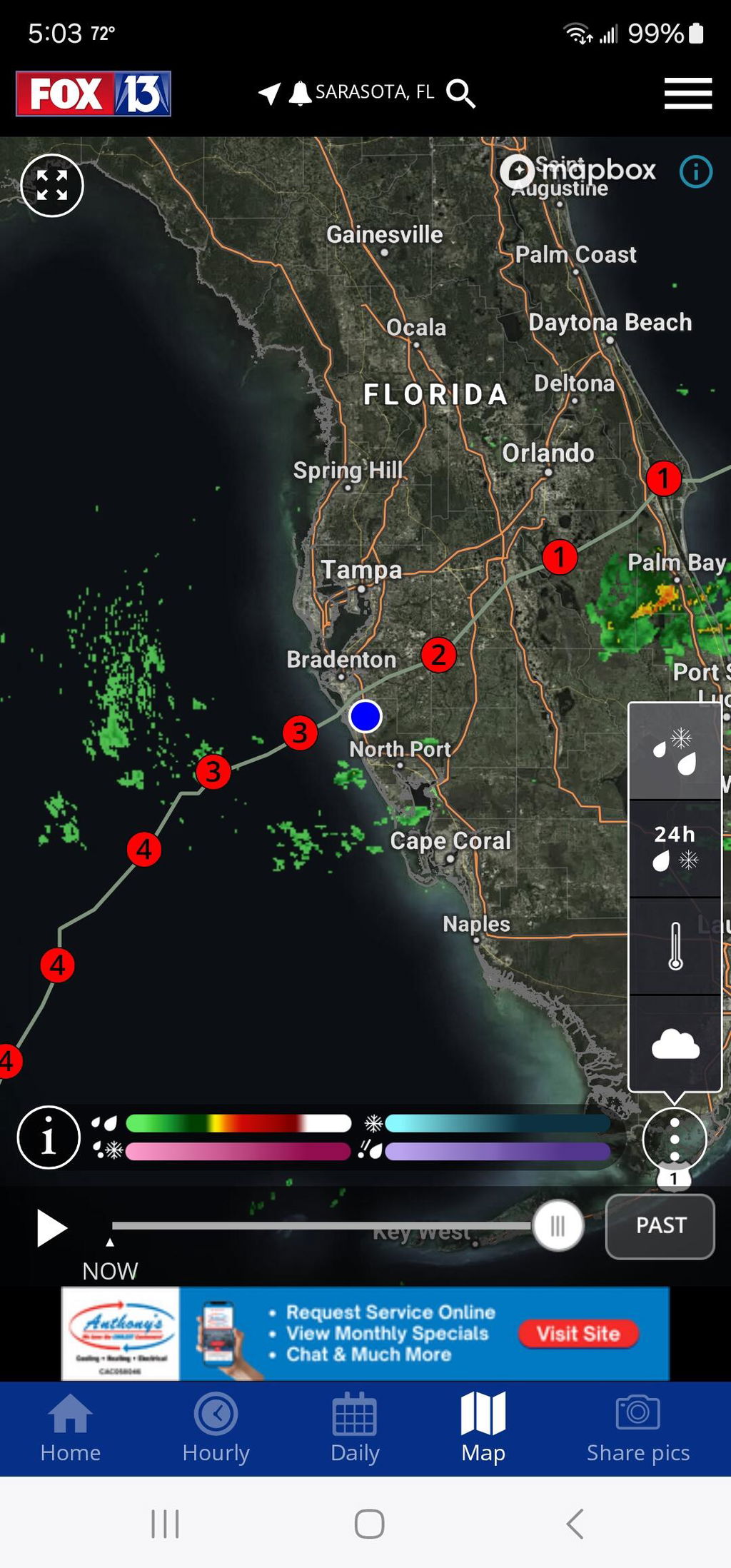Open weather alerts bell
This screenshot has width=731, height=1568.
[x=300, y=93]
